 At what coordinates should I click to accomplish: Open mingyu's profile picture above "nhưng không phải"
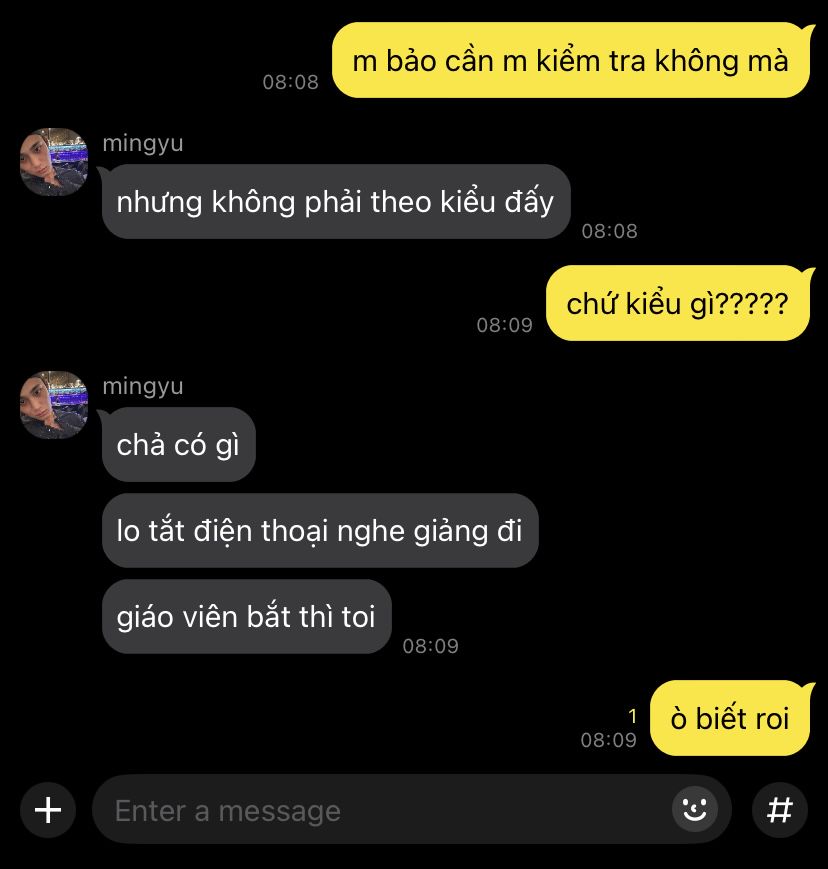(x=54, y=162)
